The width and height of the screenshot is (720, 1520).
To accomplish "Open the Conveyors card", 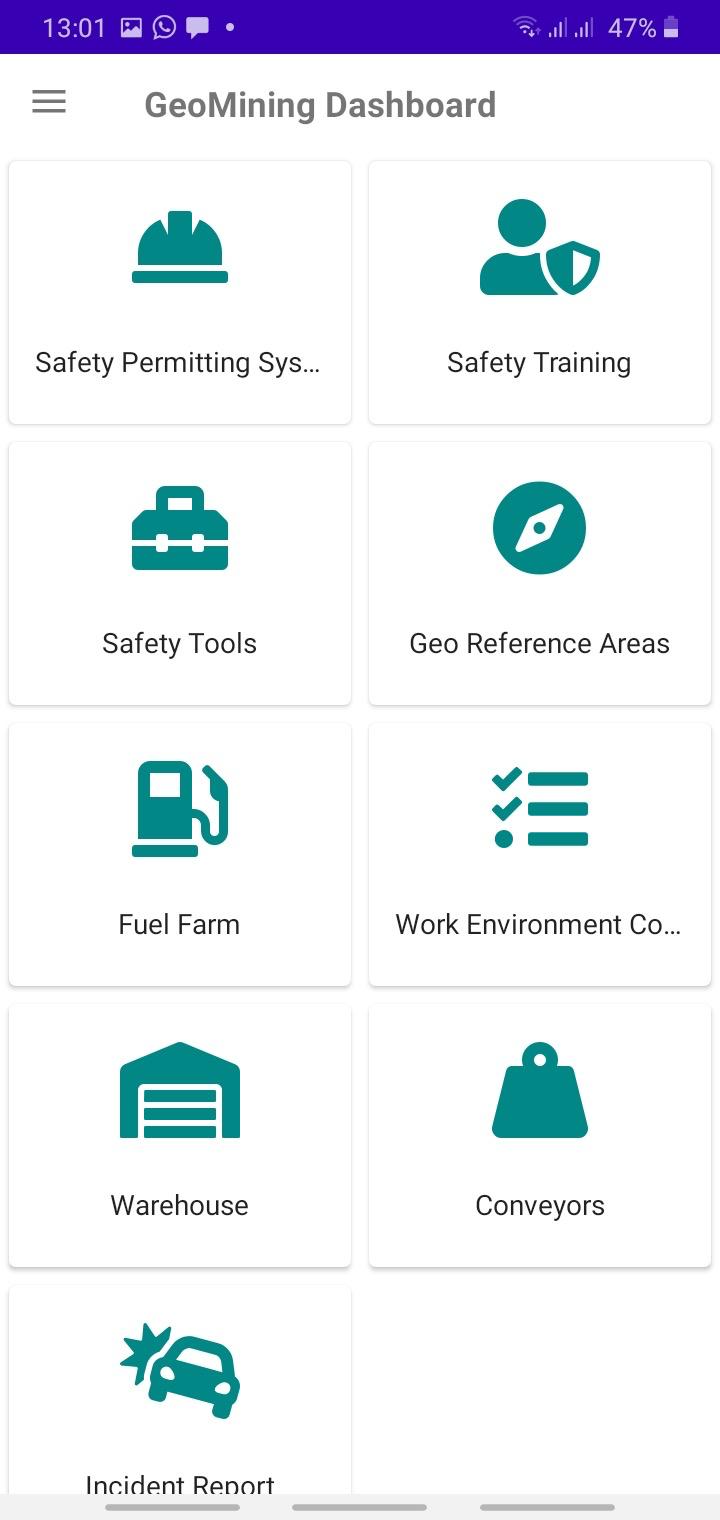I will click(x=540, y=1135).
